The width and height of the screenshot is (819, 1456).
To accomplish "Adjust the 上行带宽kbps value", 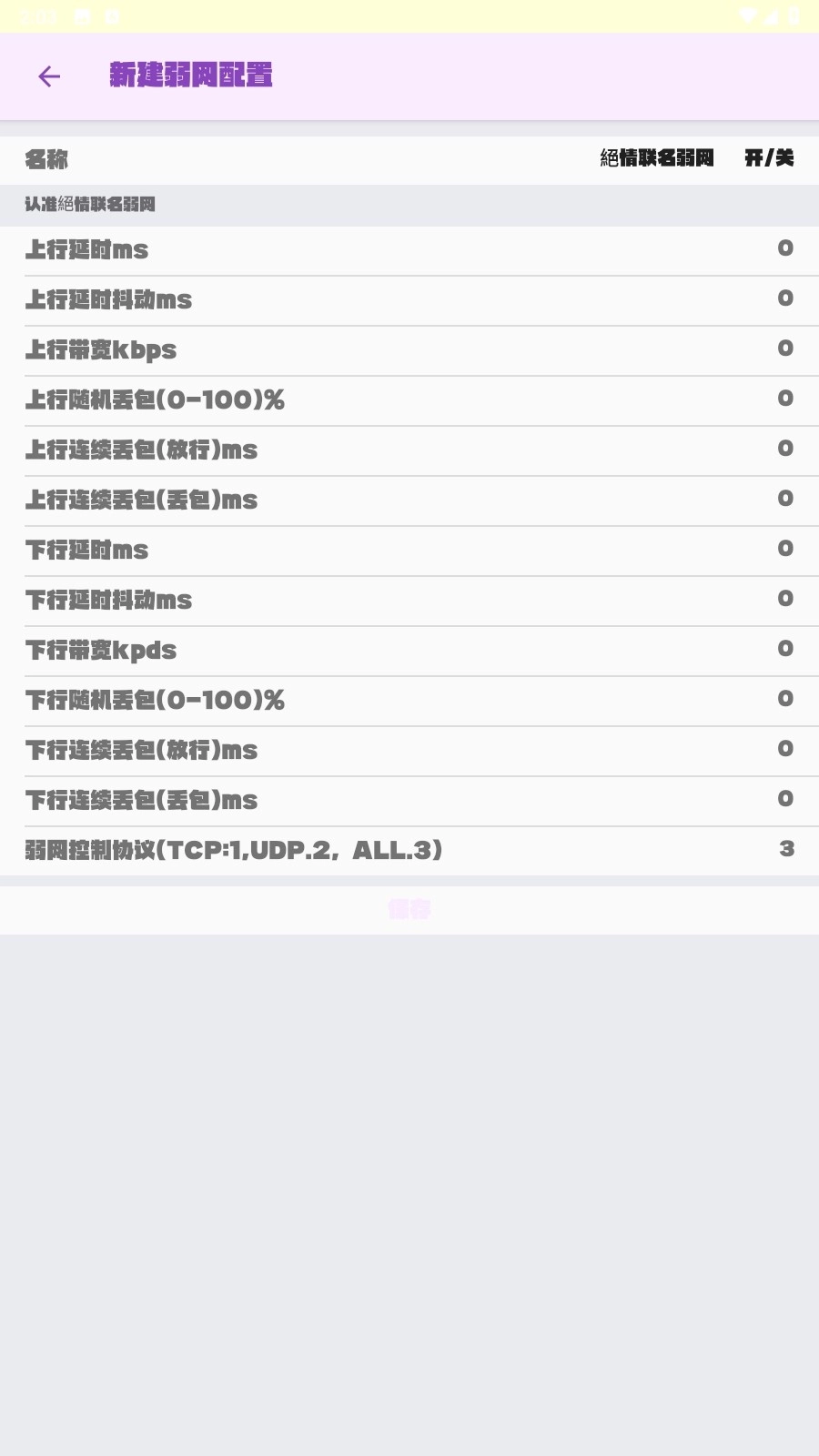I will [x=409, y=349].
